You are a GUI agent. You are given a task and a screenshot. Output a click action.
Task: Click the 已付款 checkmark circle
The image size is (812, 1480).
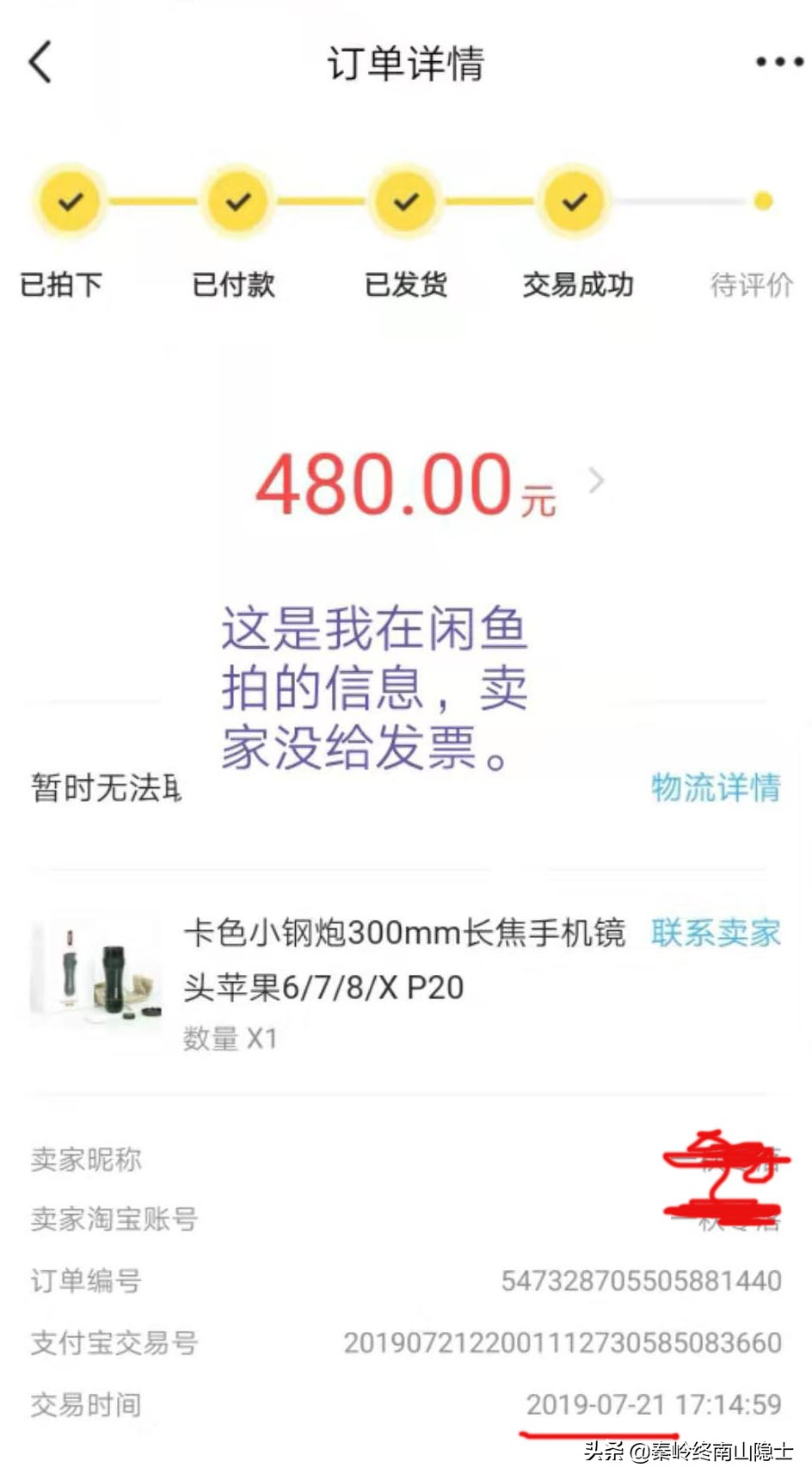point(236,202)
